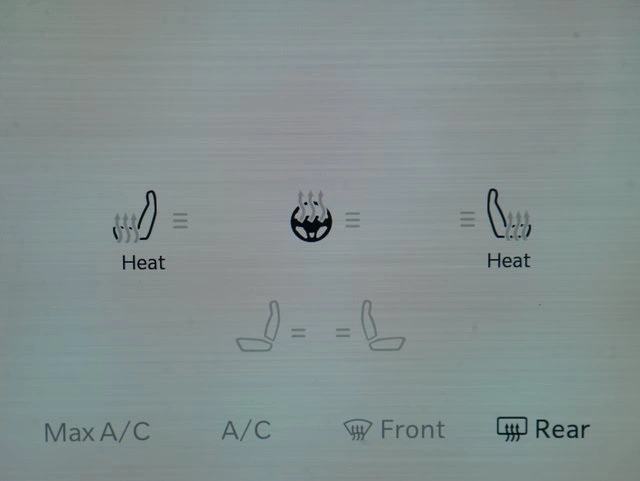Activate rear right seat heater
640x481 pixels.
381,327
